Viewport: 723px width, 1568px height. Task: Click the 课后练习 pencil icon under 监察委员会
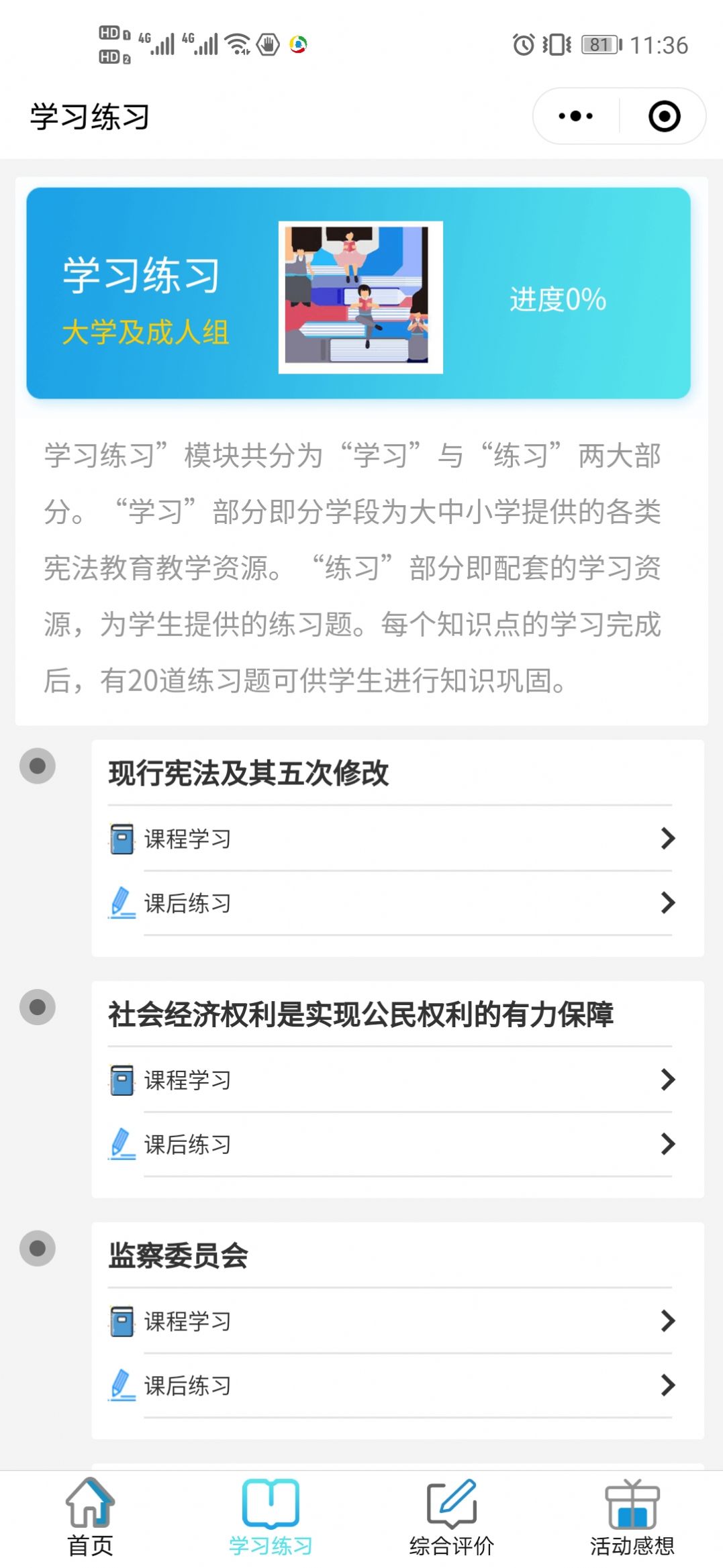pyautogui.click(x=122, y=1383)
